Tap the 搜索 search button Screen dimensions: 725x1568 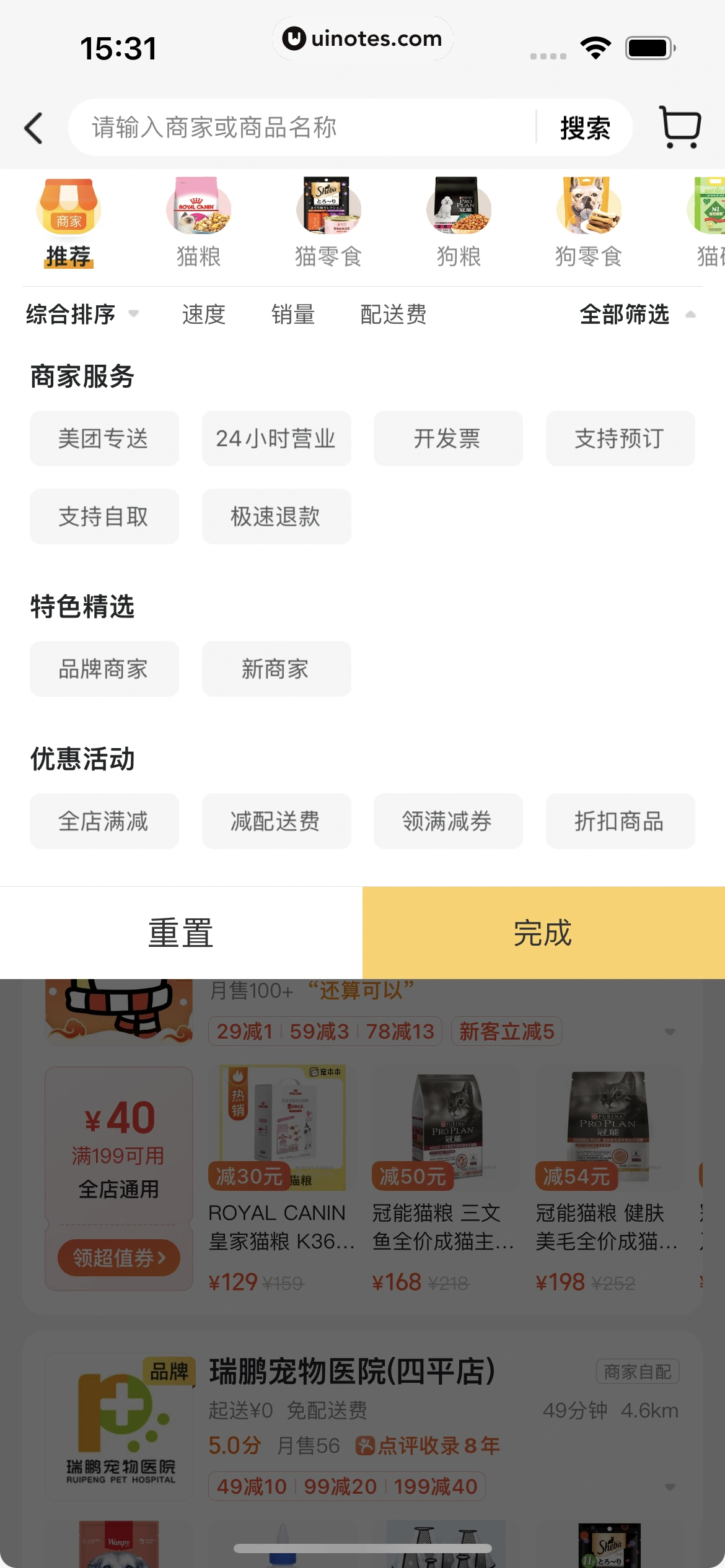[585, 128]
